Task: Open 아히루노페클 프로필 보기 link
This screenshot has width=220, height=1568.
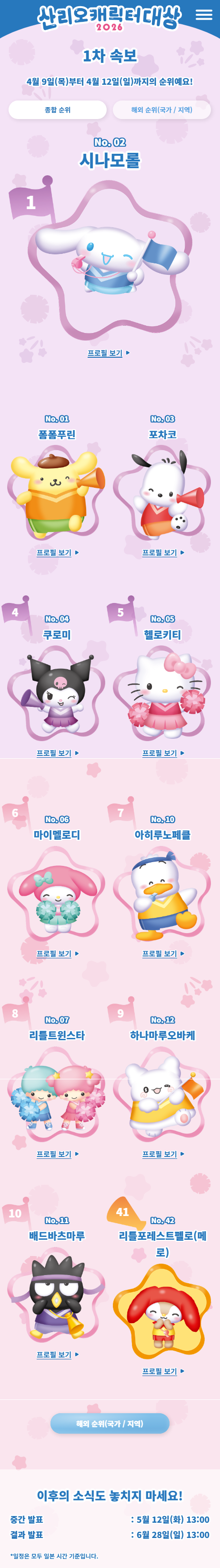Action: tap(163, 953)
